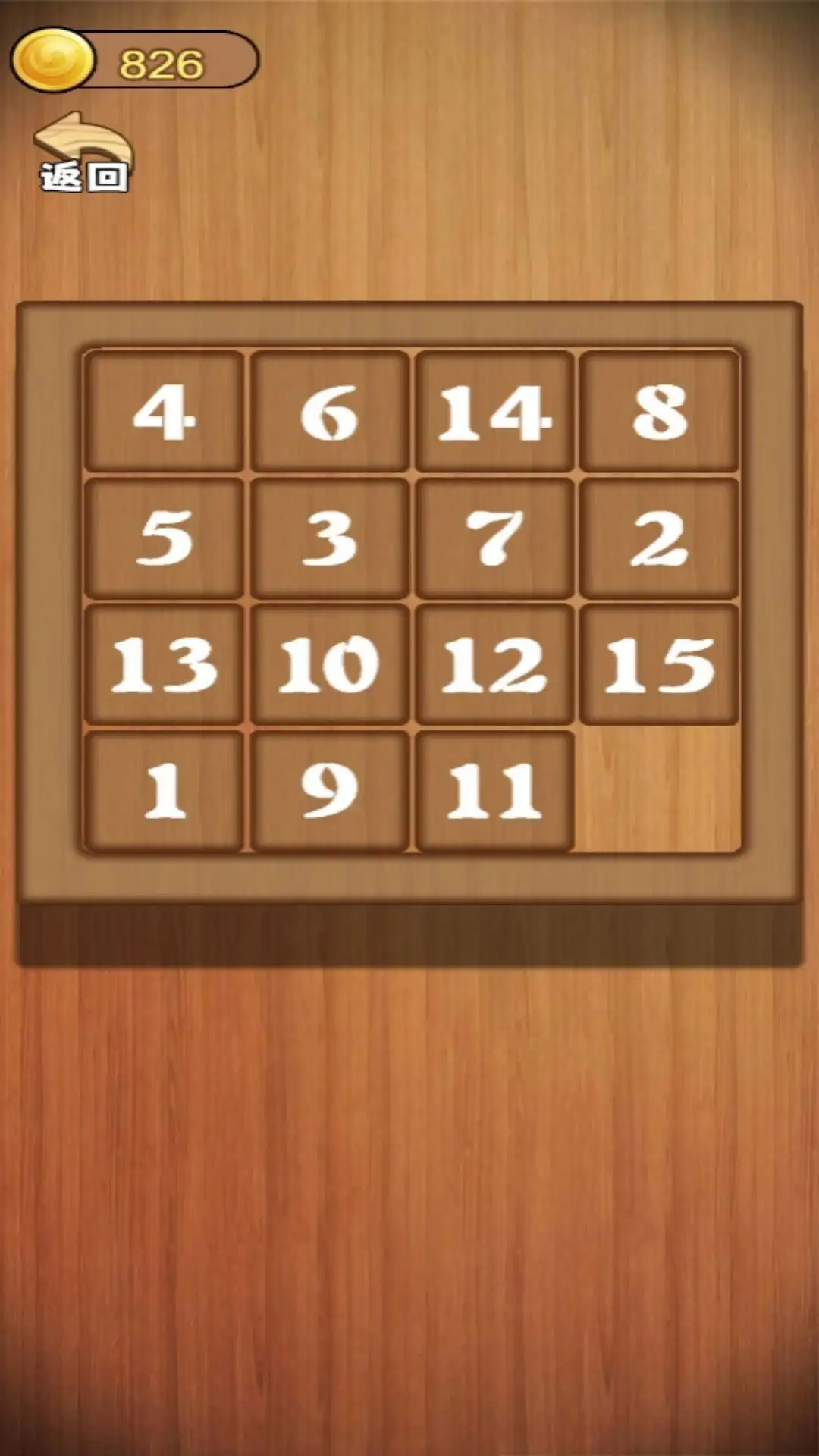Screen dimensions: 819x1456
Task: Select tile number 5
Action: (x=164, y=538)
